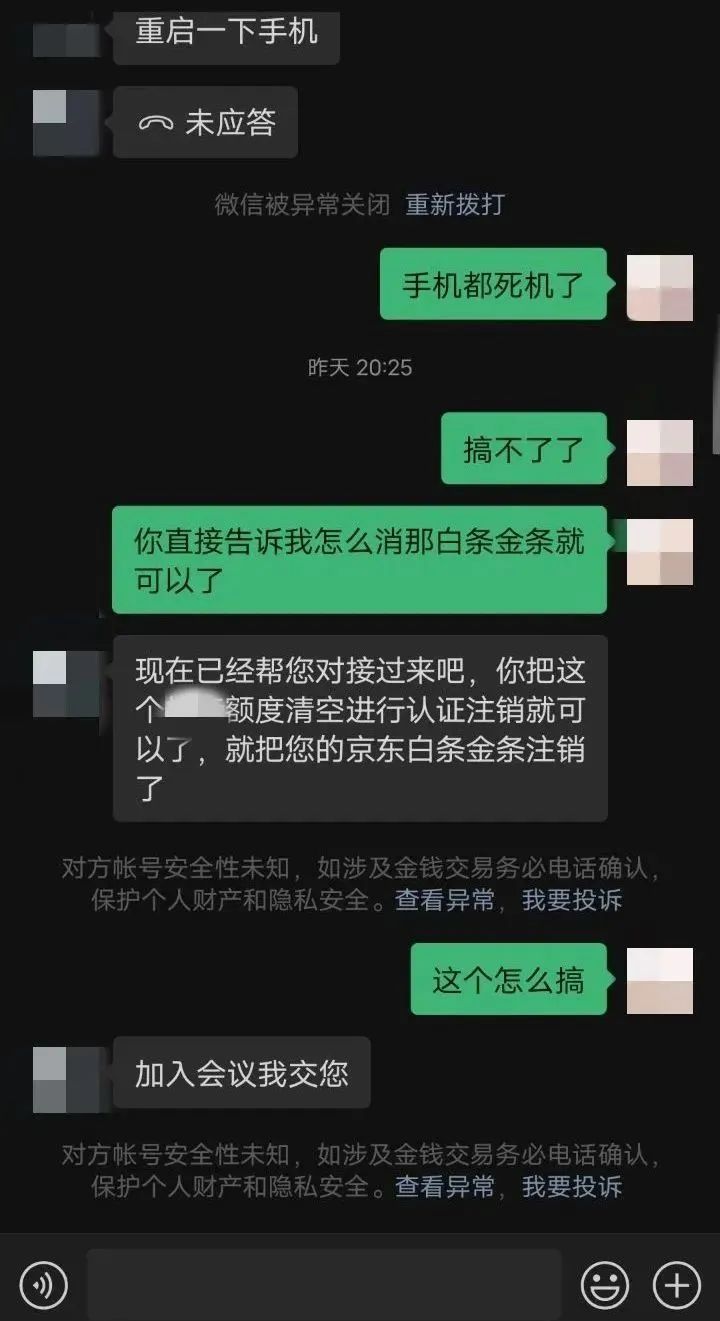Image resolution: width=720 pixels, height=1321 pixels.
Task: Tap 我要投诉 link below 加入会议我交您 message
Action: 572,1187
